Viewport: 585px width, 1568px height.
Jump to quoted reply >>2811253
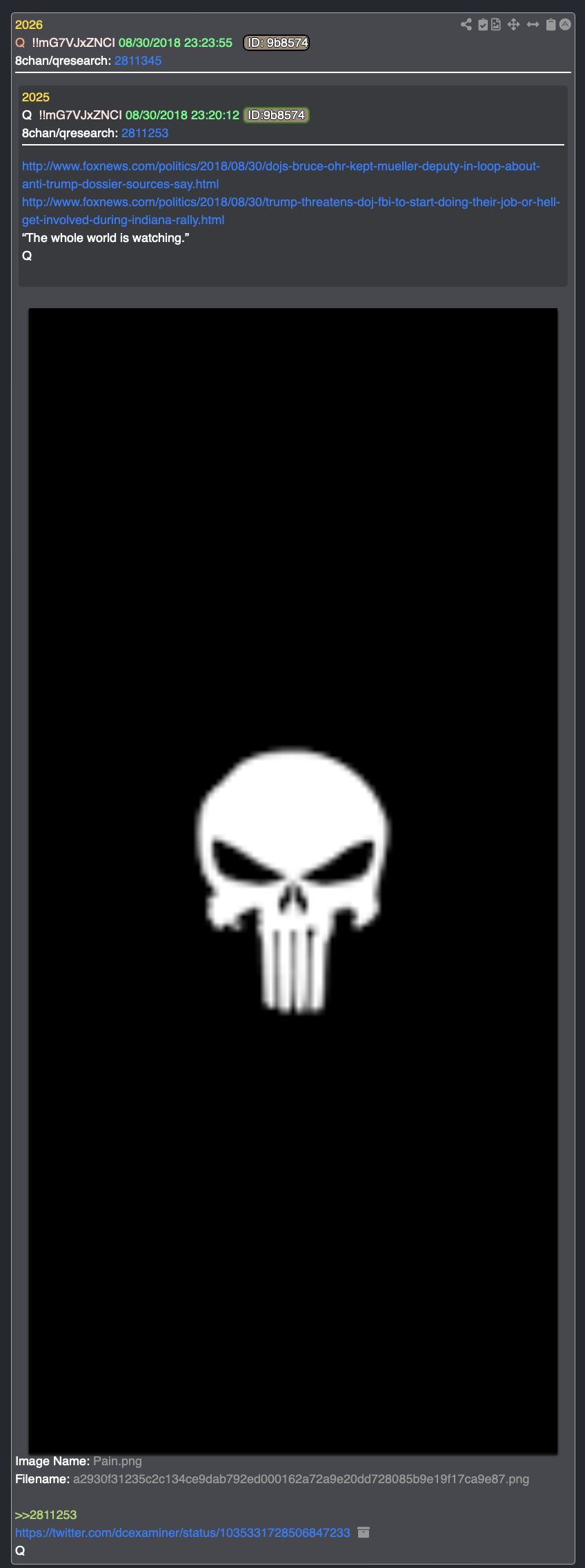point(46,1514)
